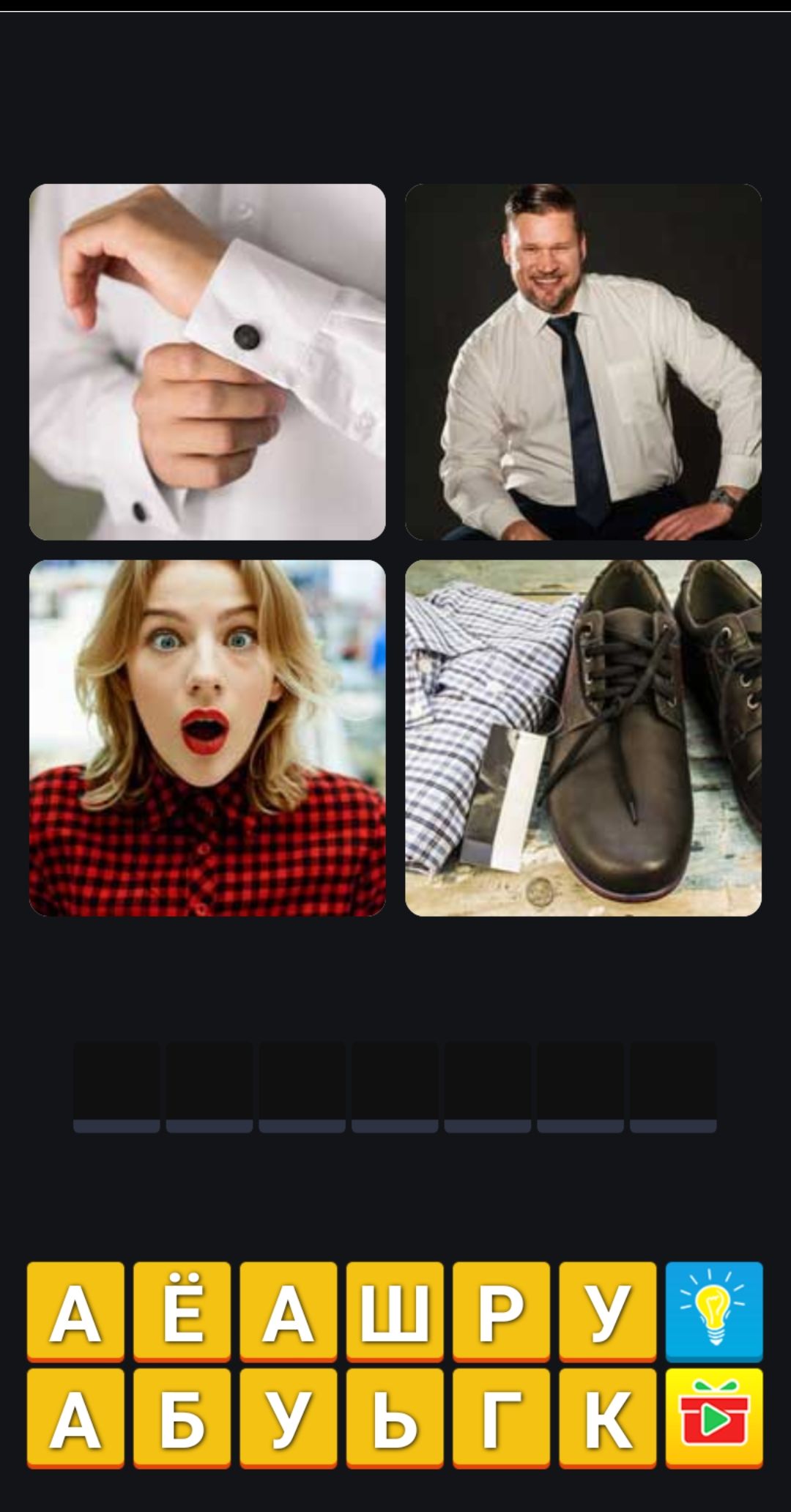Select the letter Г tile
Screen dimensions: 791x1512
[x=501, y=1417]
